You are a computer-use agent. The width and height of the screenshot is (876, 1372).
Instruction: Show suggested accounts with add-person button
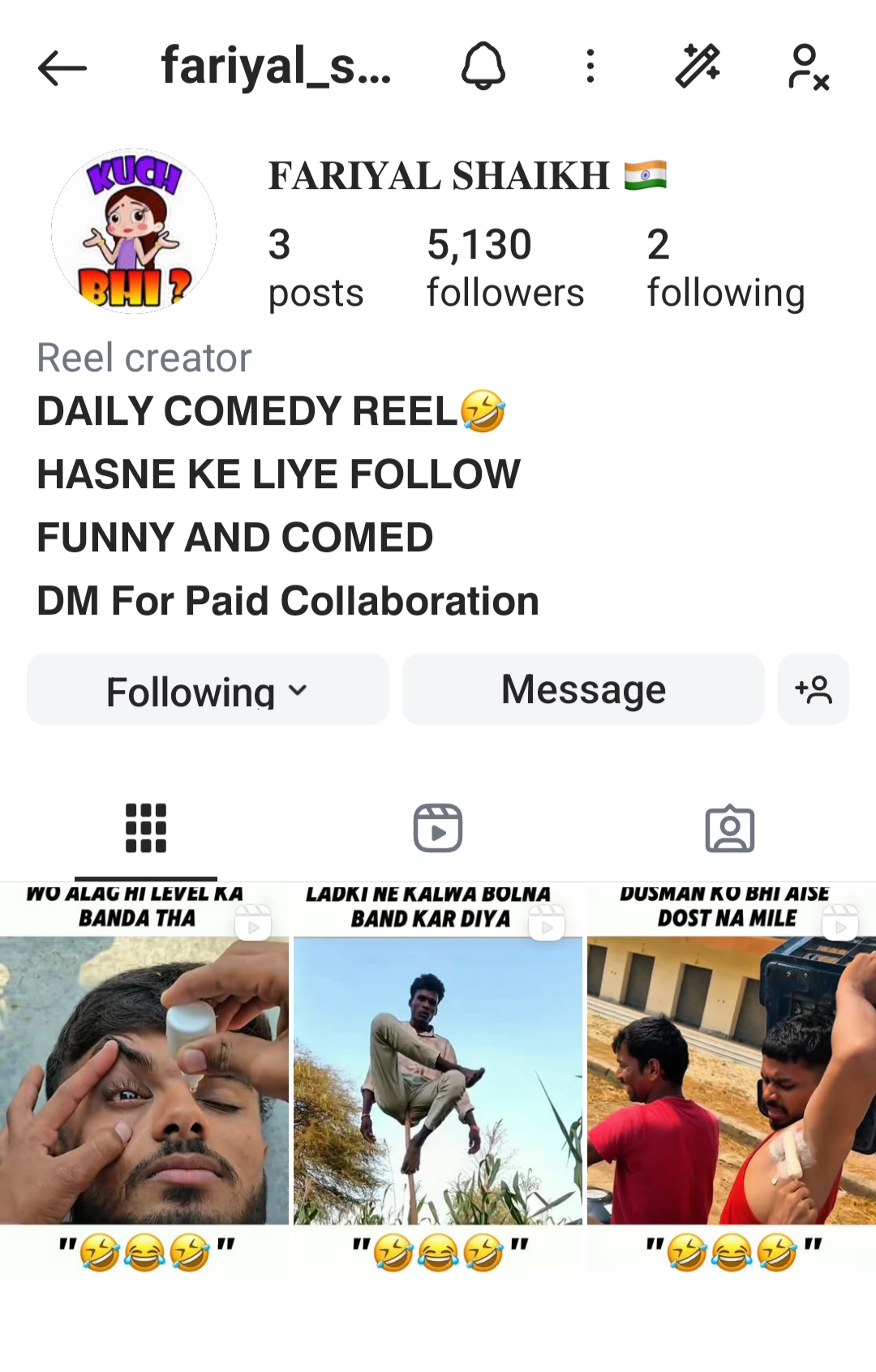(814, 690)
